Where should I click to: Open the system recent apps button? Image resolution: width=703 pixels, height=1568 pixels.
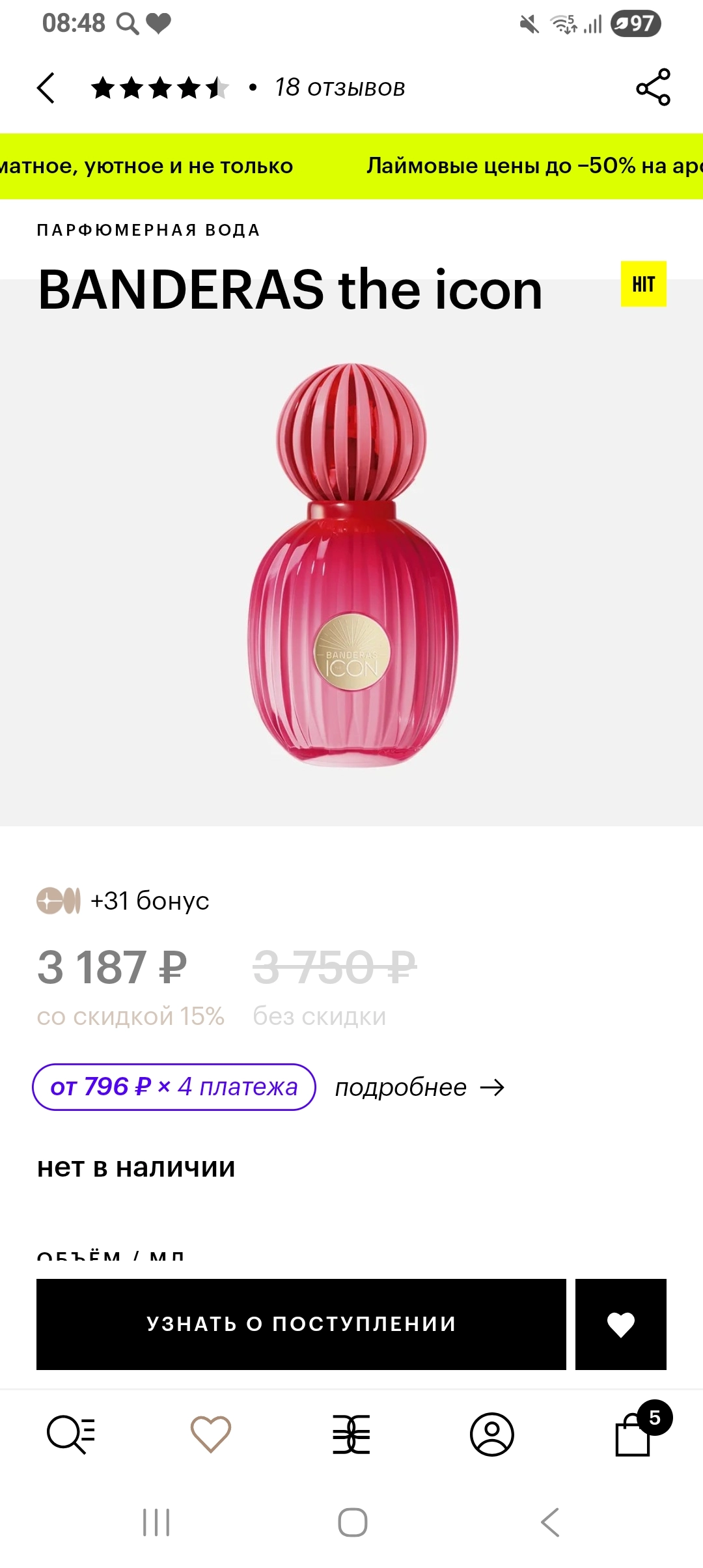click(156, 1522)
